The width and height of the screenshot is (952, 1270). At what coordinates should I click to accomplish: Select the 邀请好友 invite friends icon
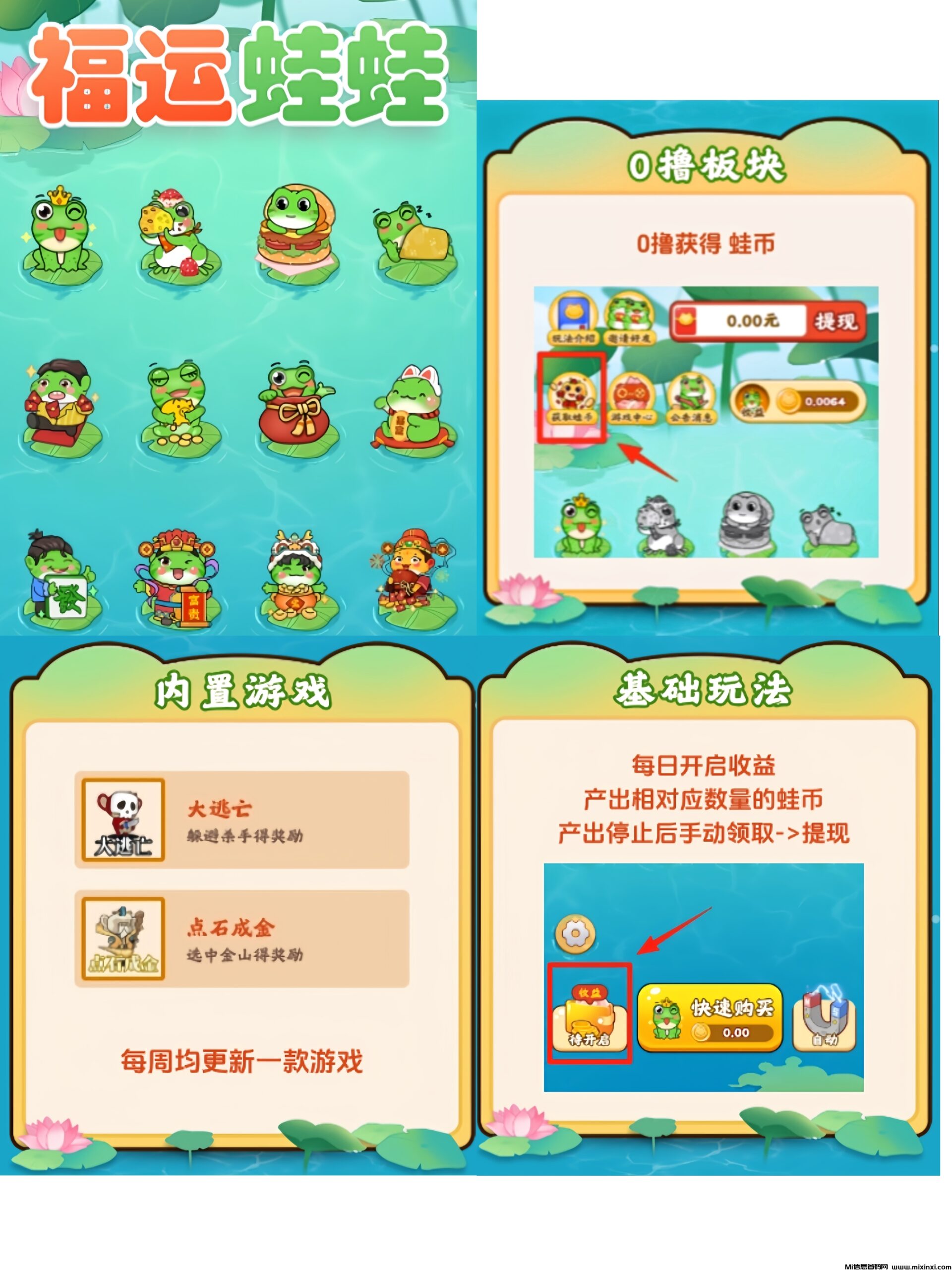pyautogui.click(x=629, y=315)
